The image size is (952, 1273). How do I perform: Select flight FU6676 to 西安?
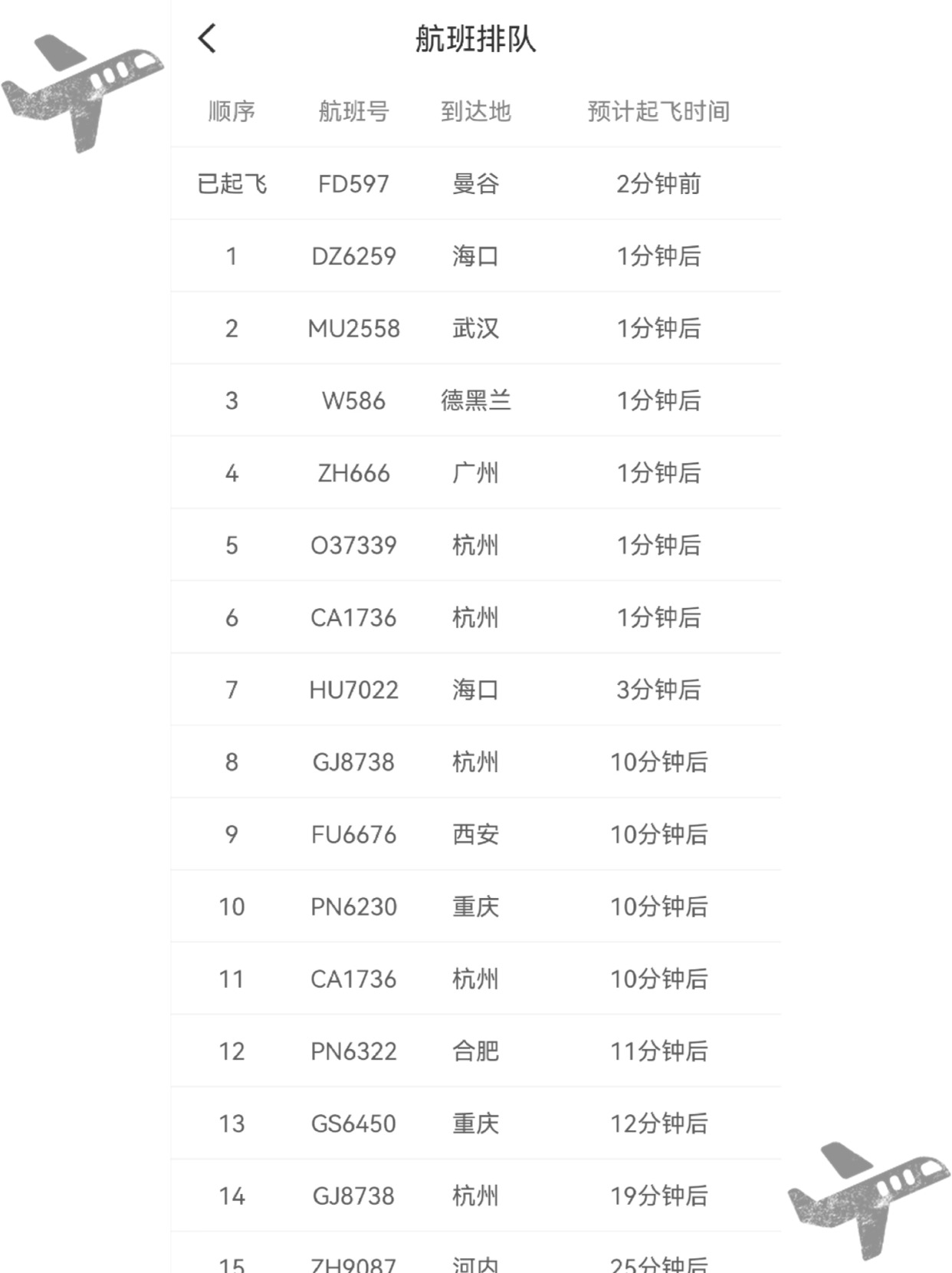[475, 834]
